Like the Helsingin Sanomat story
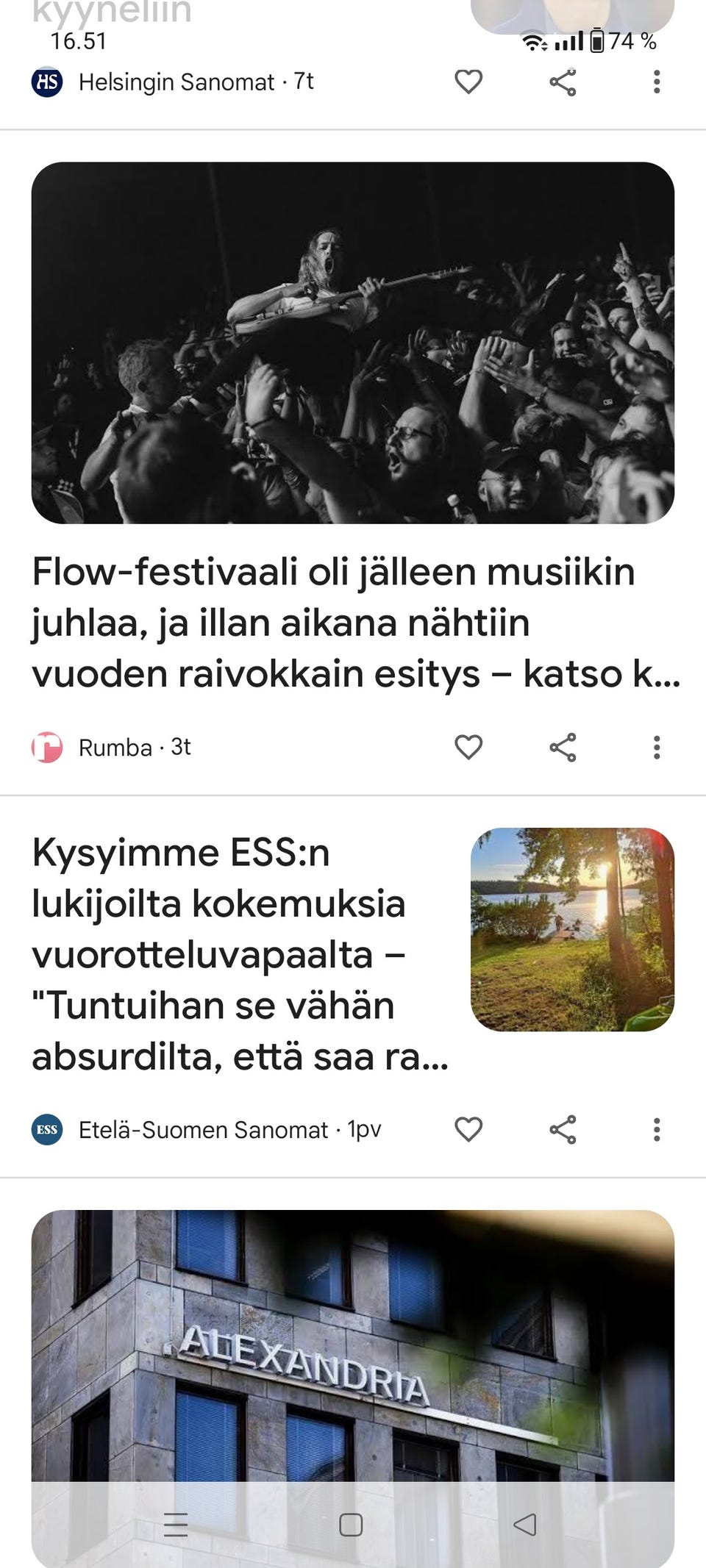The image size is (706, 1568). 468,83
